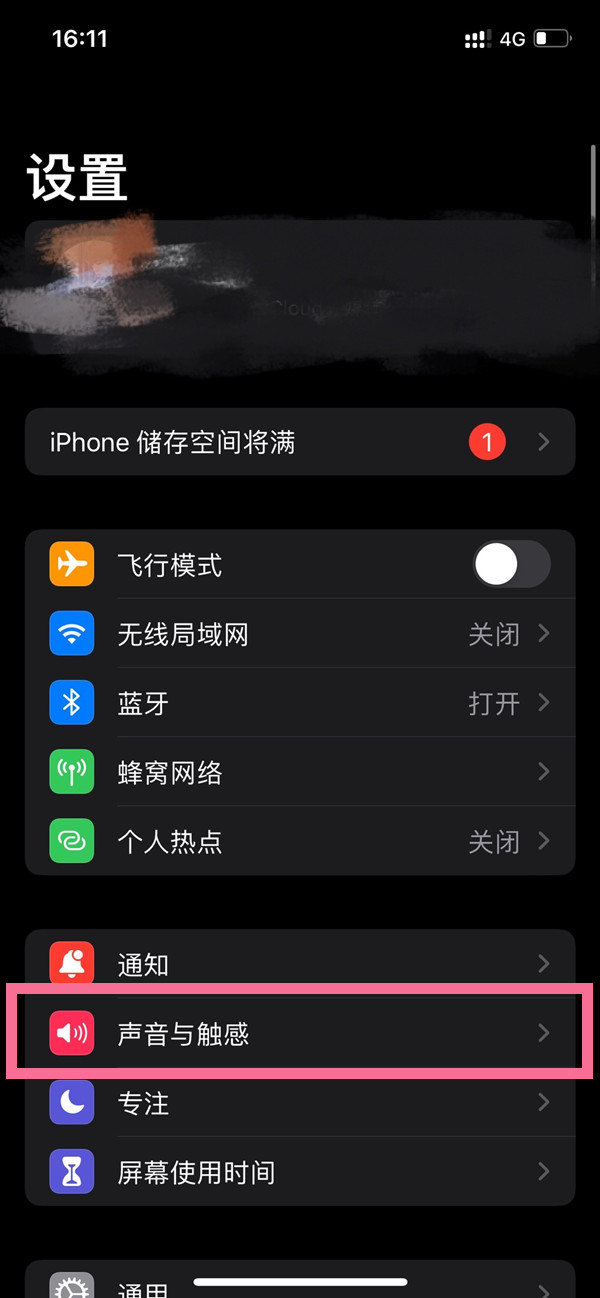The image size is (600, 1298).
Task: Open 个人热点 settings
Action: coord(300,841)
